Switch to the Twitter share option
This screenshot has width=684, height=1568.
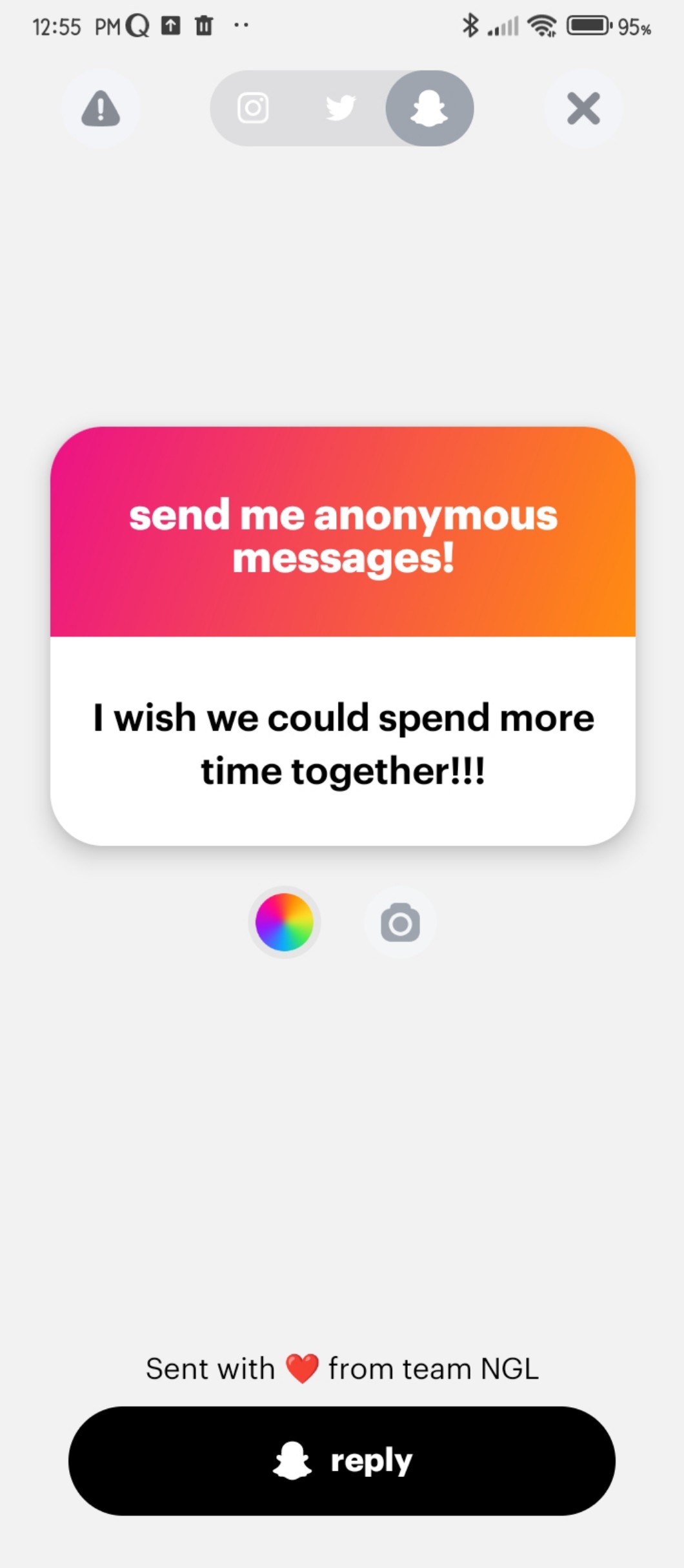pos(340,108)
